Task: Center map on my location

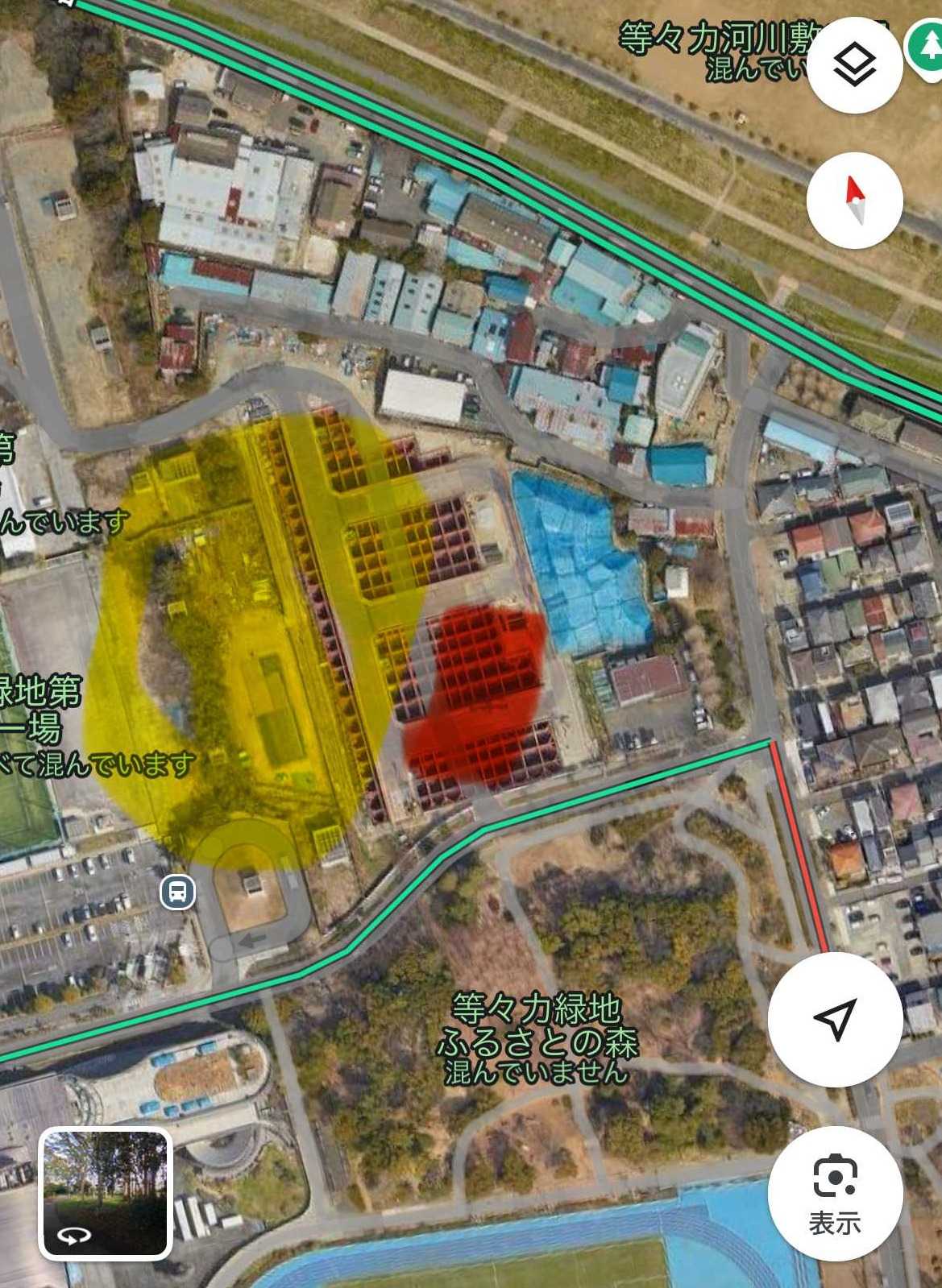Action: point(835,1019)
